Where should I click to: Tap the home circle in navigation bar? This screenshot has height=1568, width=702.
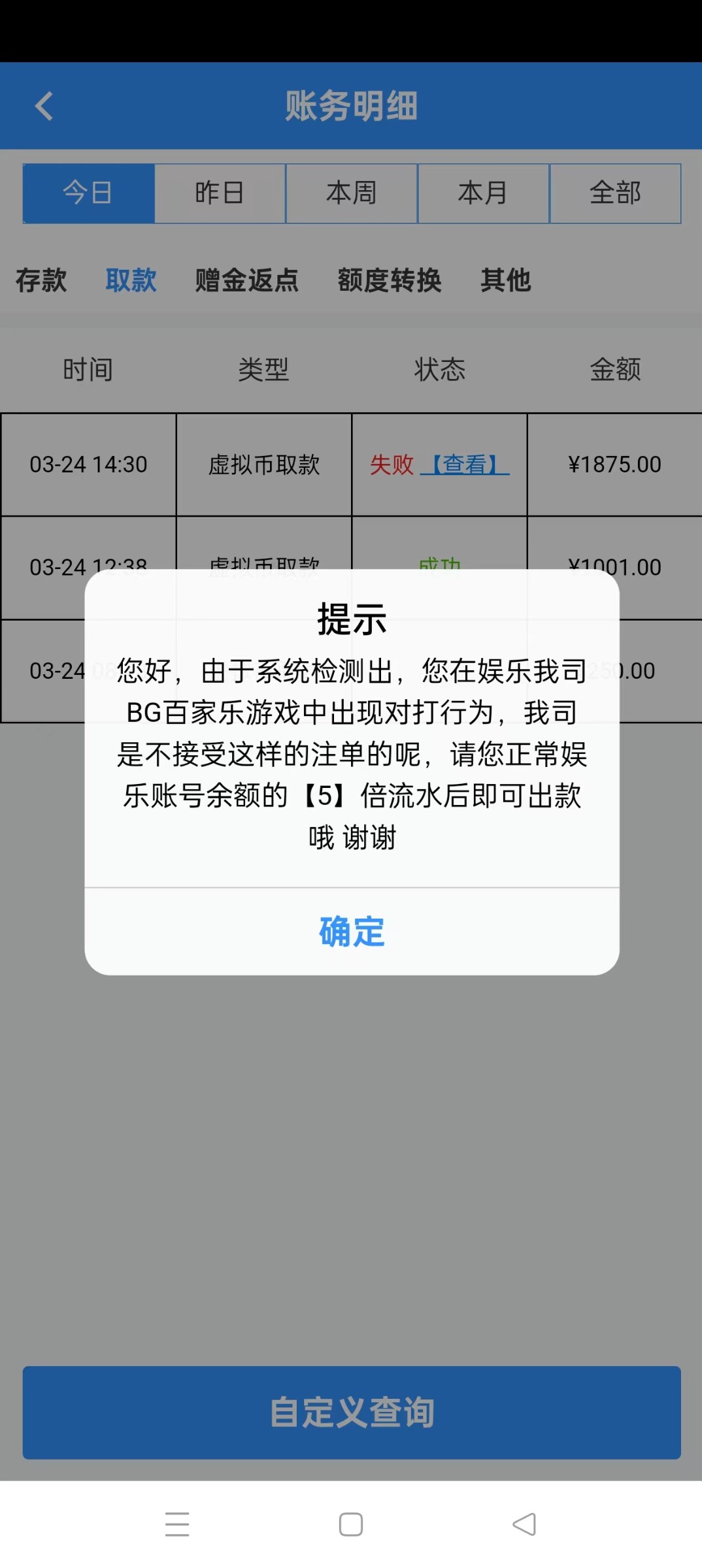tap(351, 1524)
